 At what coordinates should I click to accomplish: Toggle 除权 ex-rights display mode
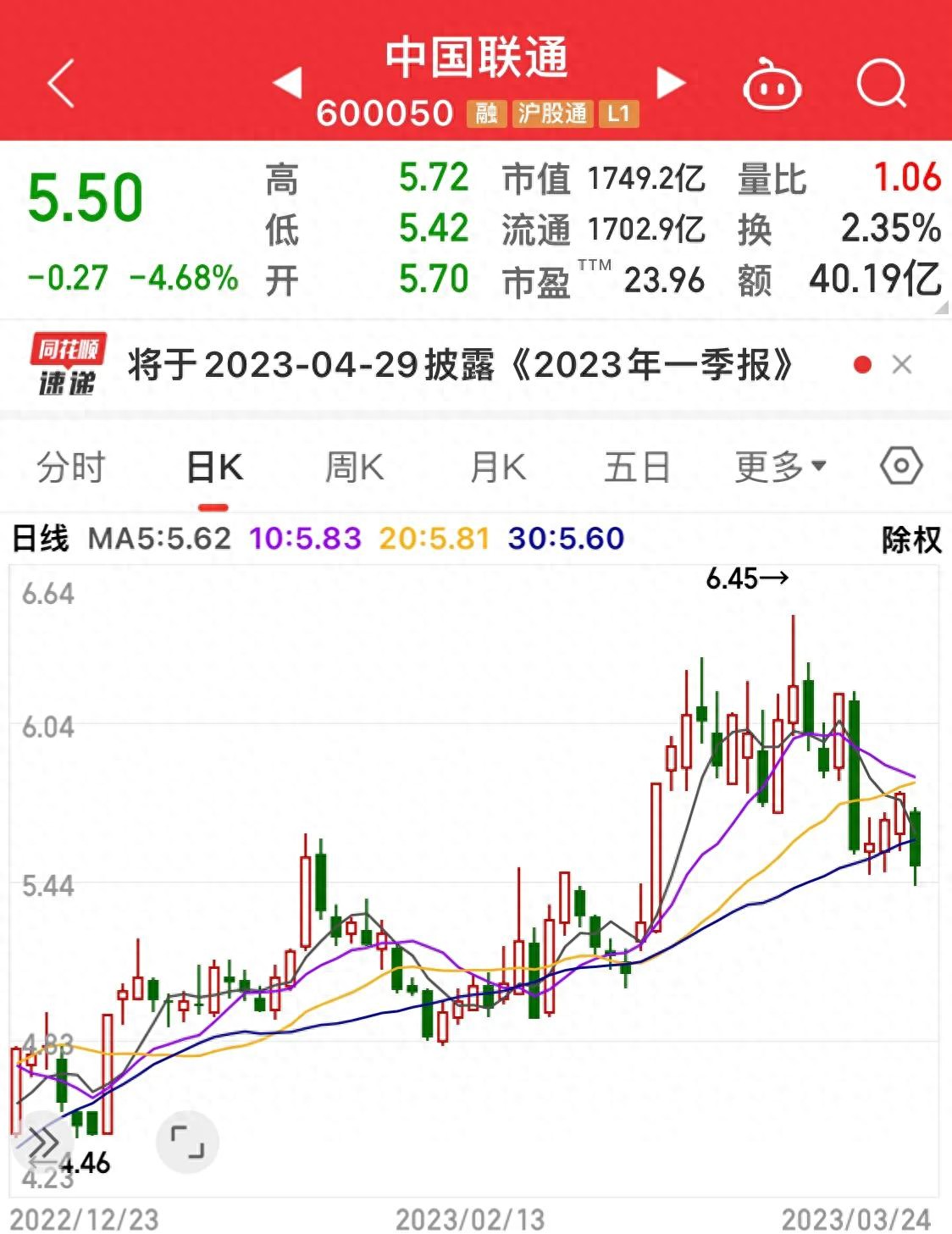click(908, 538)
